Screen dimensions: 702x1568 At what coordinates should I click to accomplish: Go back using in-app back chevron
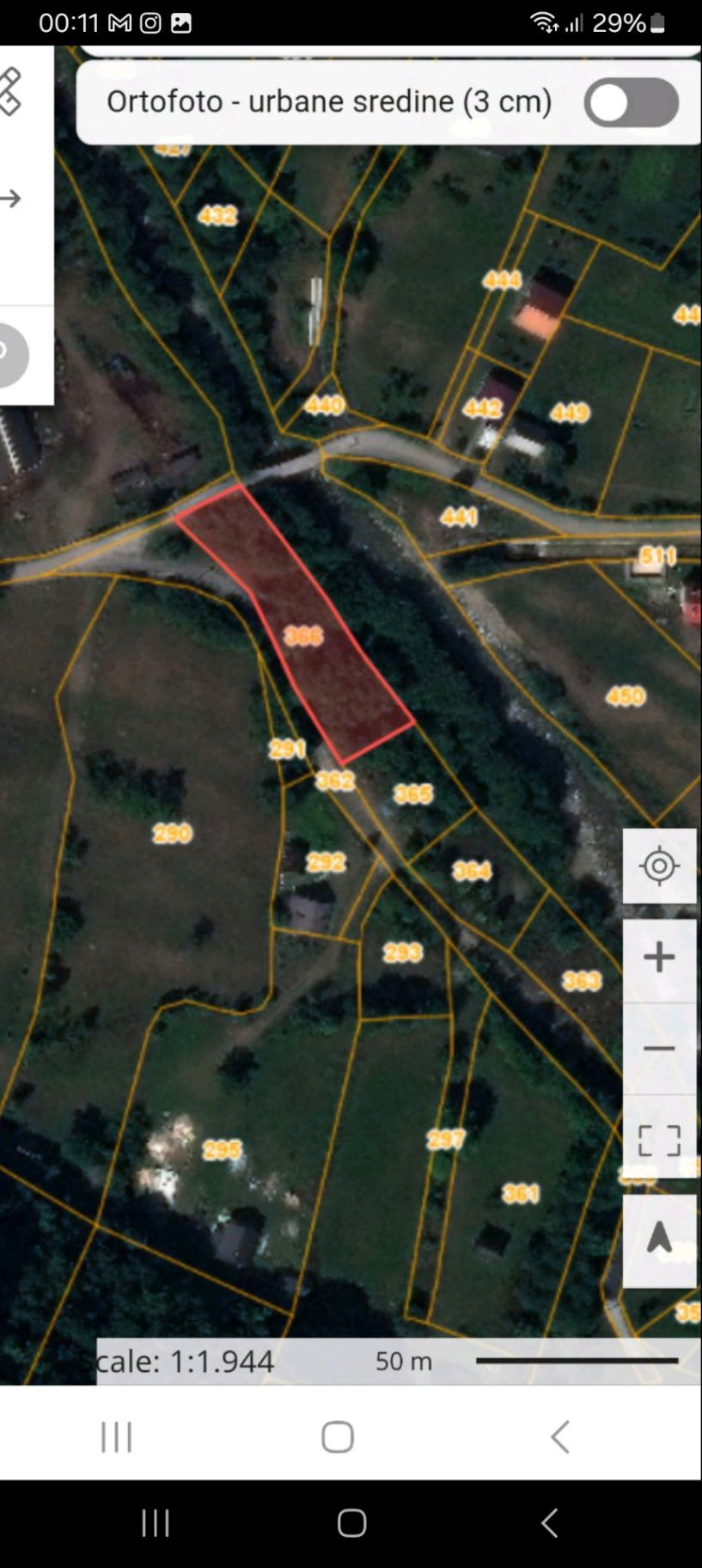coord(559,1436)
